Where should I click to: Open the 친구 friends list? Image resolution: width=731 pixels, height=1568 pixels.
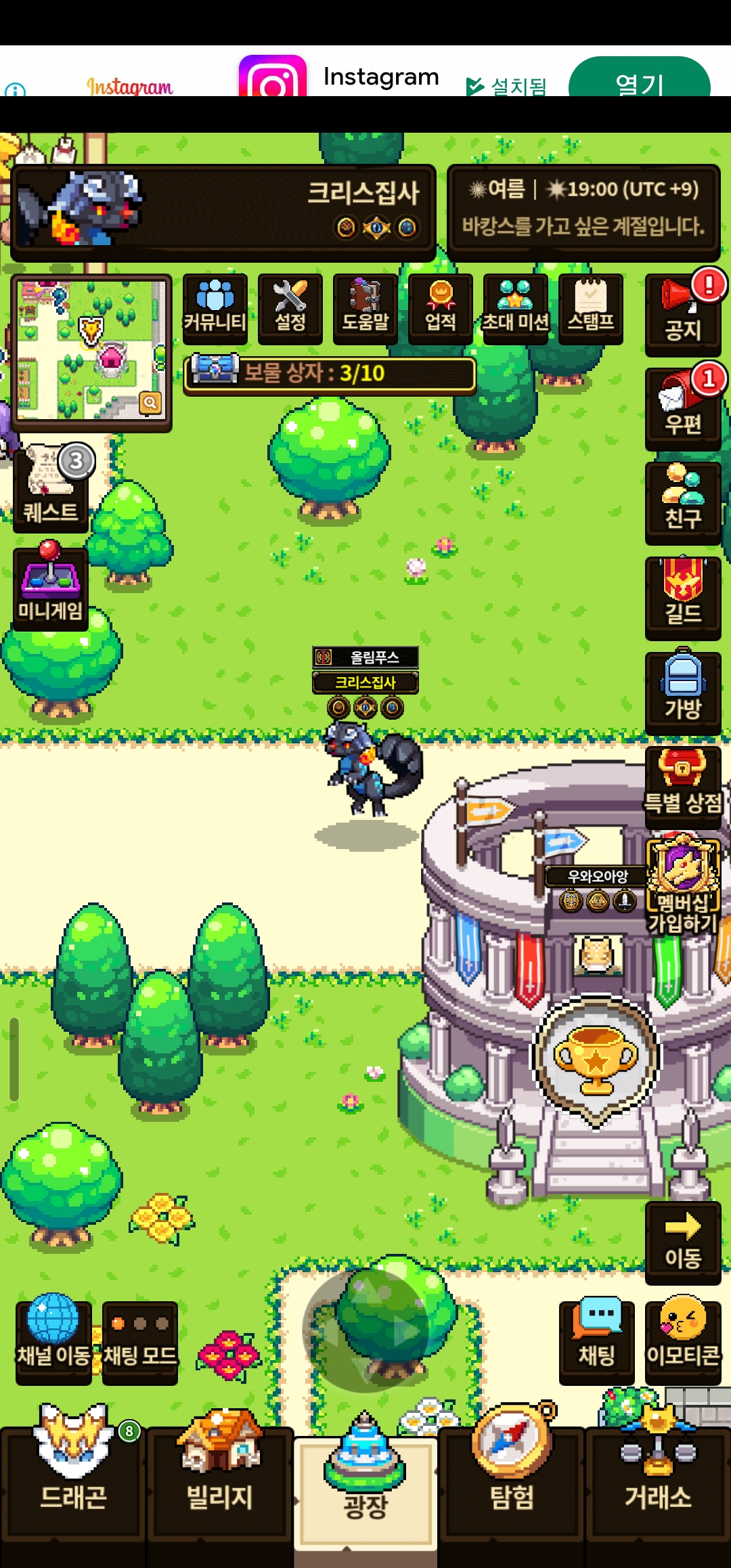[x=682, y=502]
